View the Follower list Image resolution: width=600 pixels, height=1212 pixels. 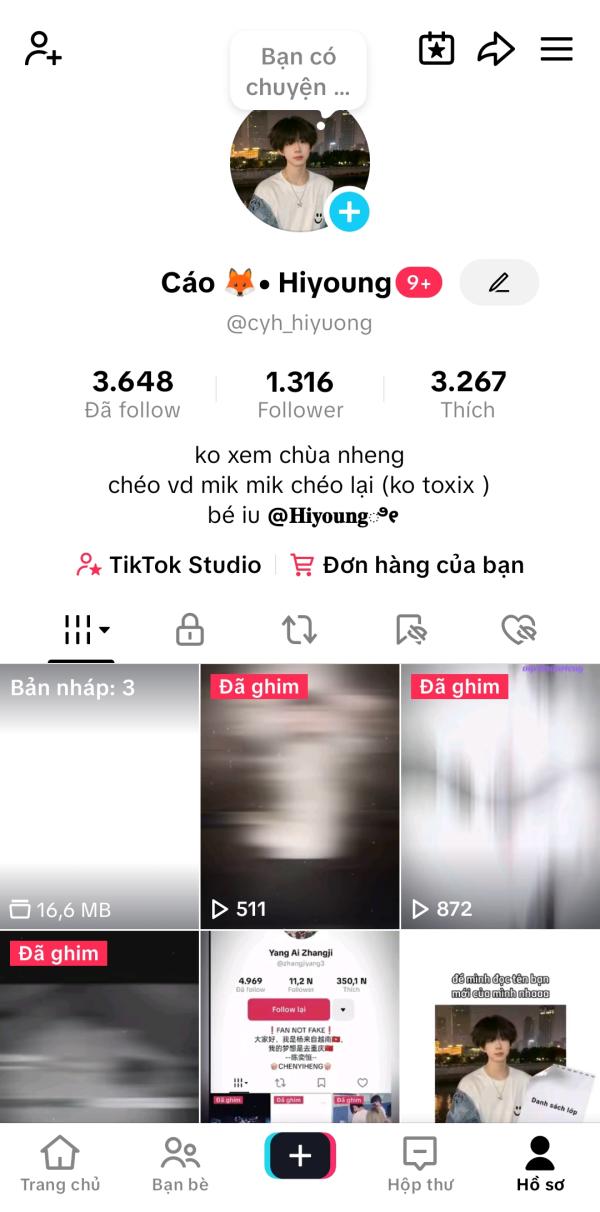click(x=300, y=394)
